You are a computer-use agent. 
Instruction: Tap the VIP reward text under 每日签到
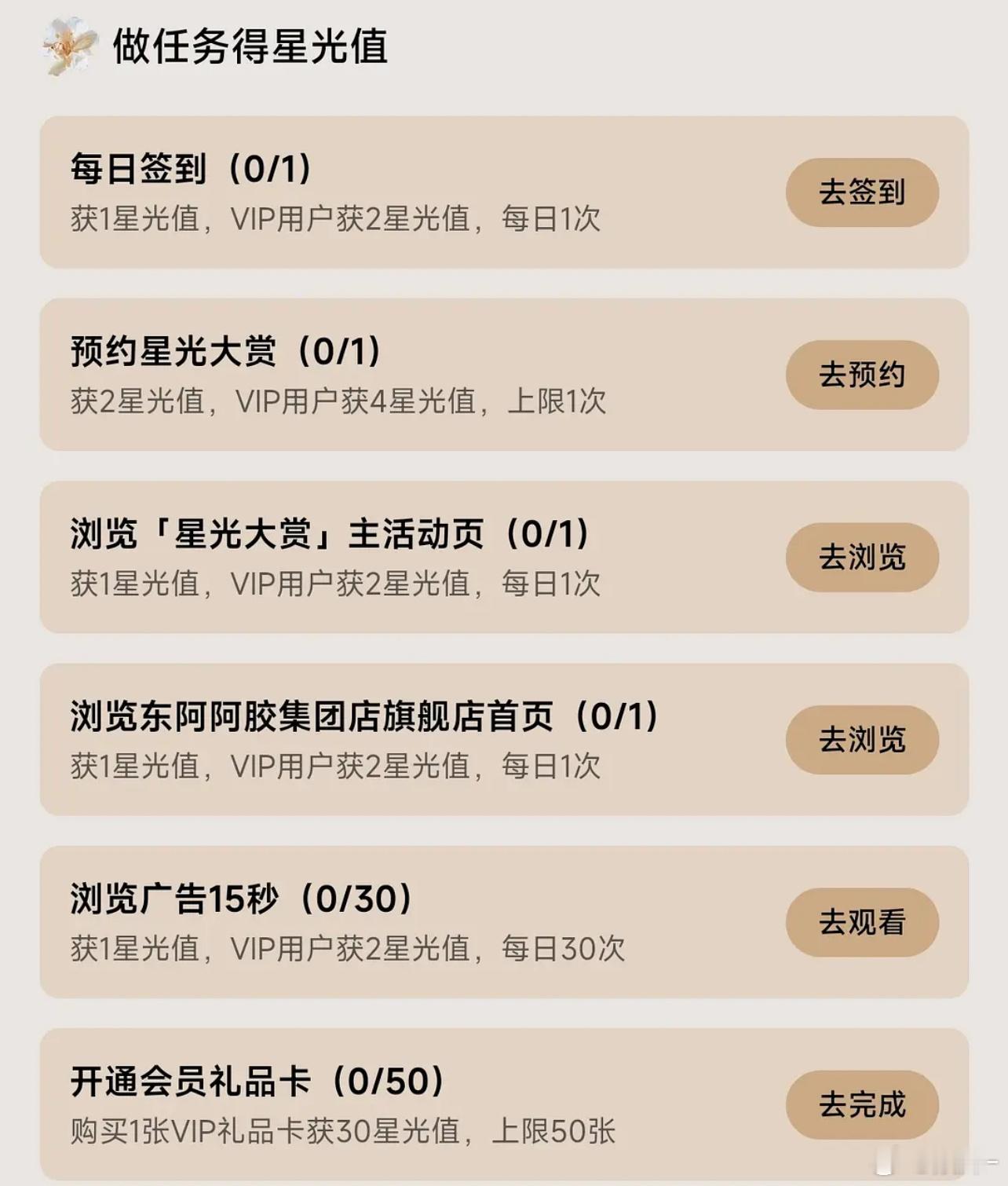[x=345, y=221]
